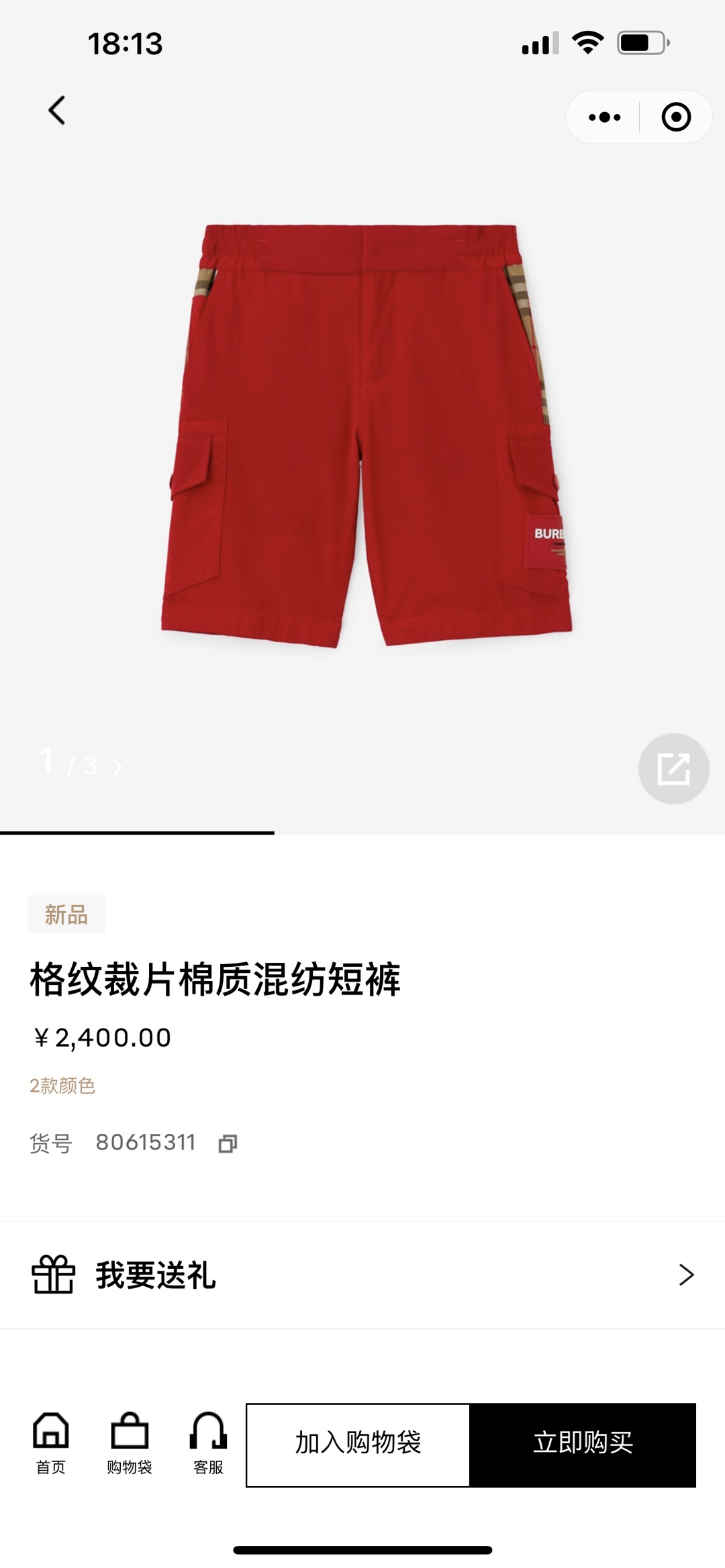
Task: Share this product via the share icon
Action: (673, 768)
